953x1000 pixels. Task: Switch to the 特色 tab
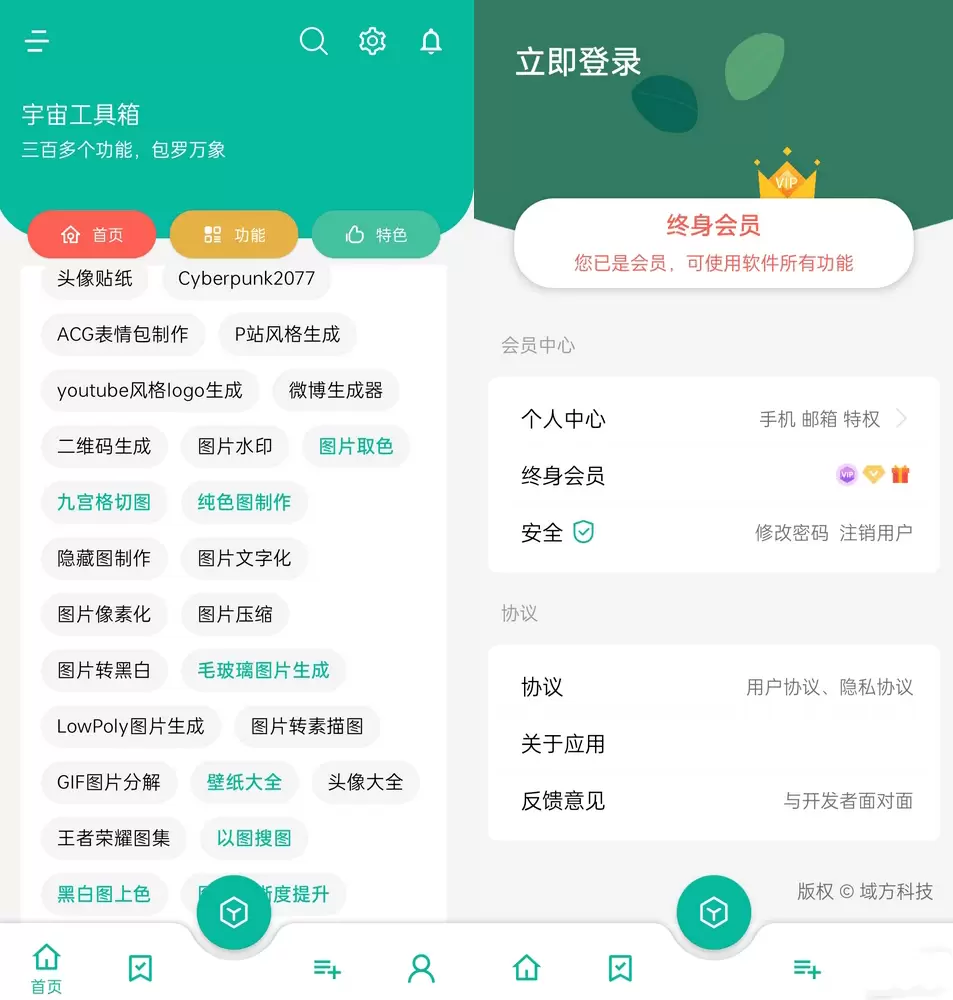pyautogui.click(x=376, y=235)
